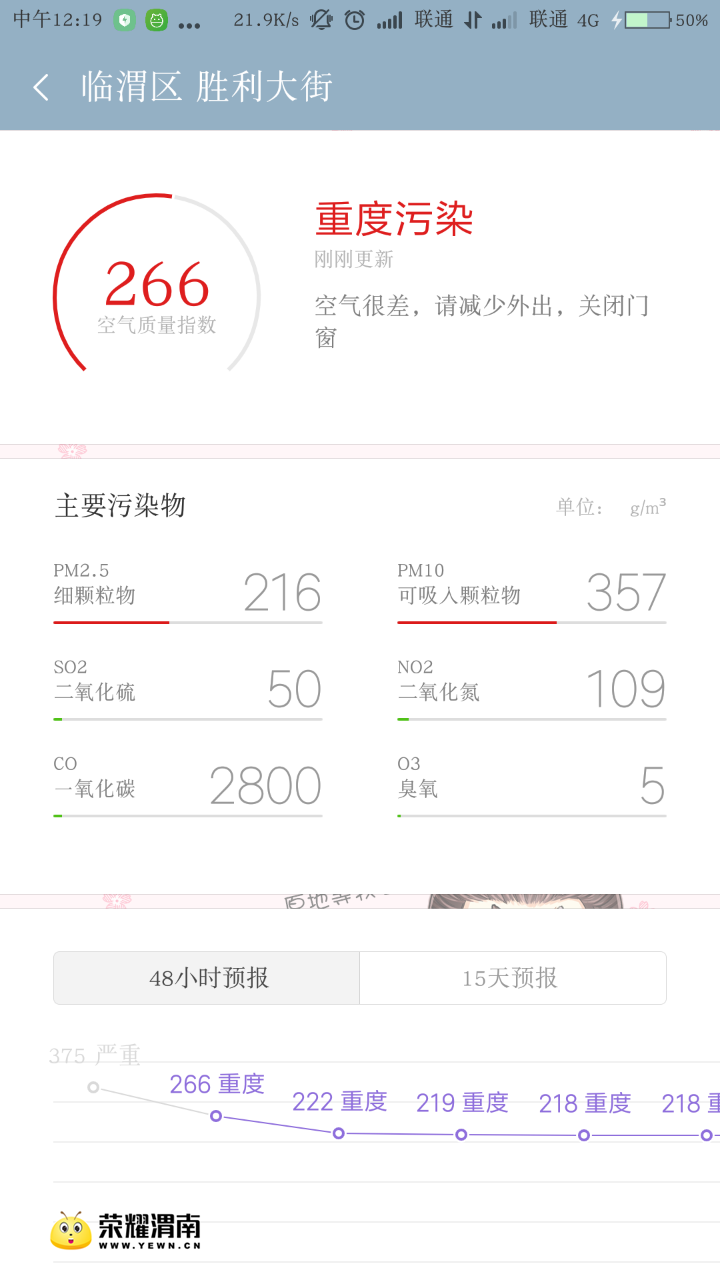Switch to the 15天预报 tab
Viewport: 720px width, 1280px height.
512,978
